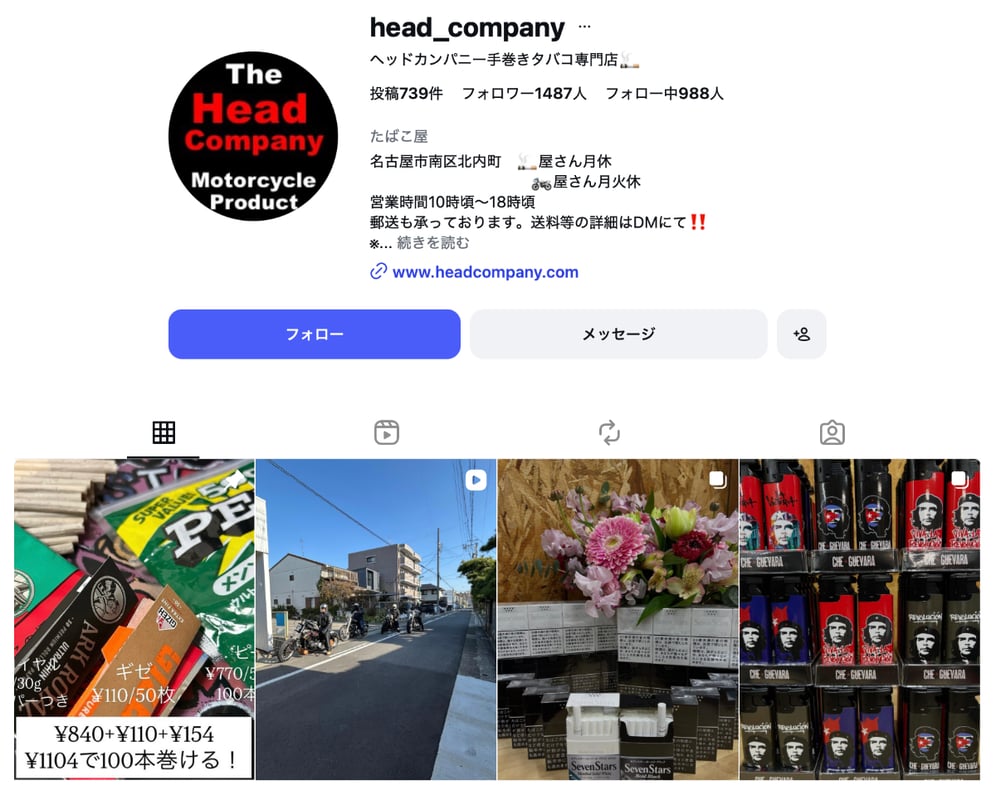The width and height of the screenshot is (996, 795).
Task: Play the motorcycle street video post
Action: pos(376,619)
